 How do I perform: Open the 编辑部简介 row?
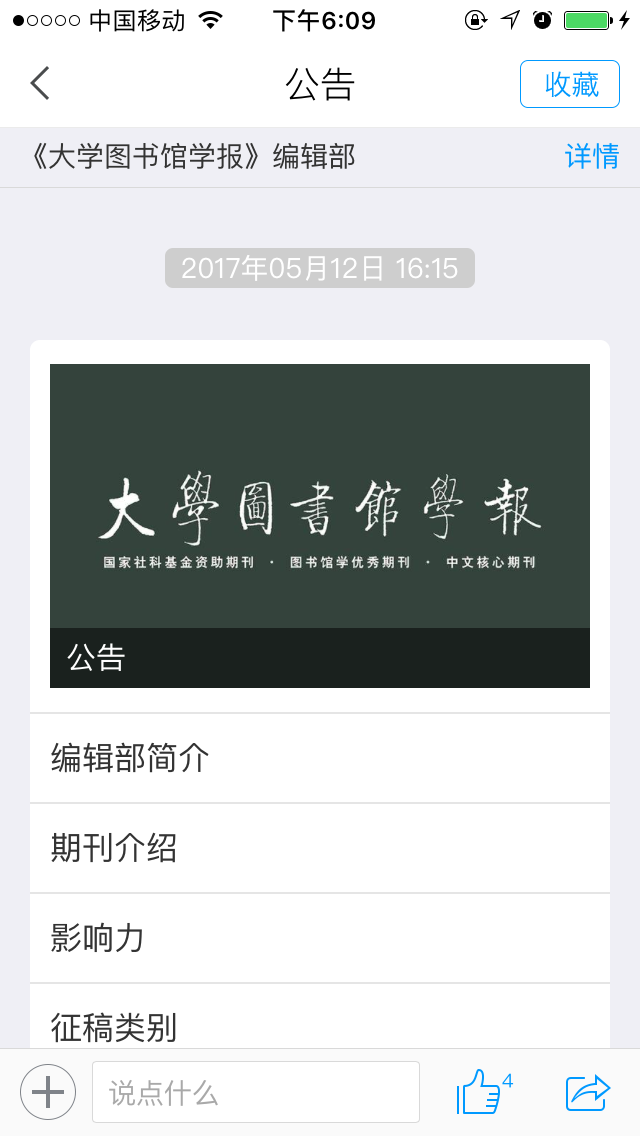tap(320, 758)
